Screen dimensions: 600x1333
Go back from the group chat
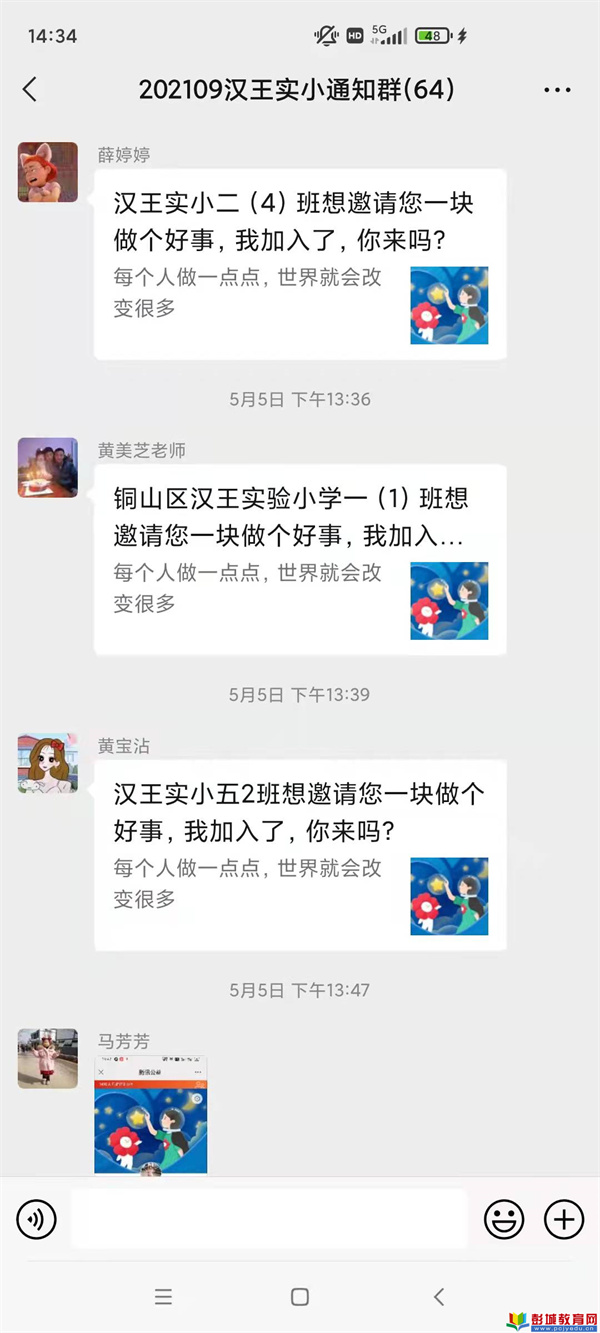pos(30,90)
